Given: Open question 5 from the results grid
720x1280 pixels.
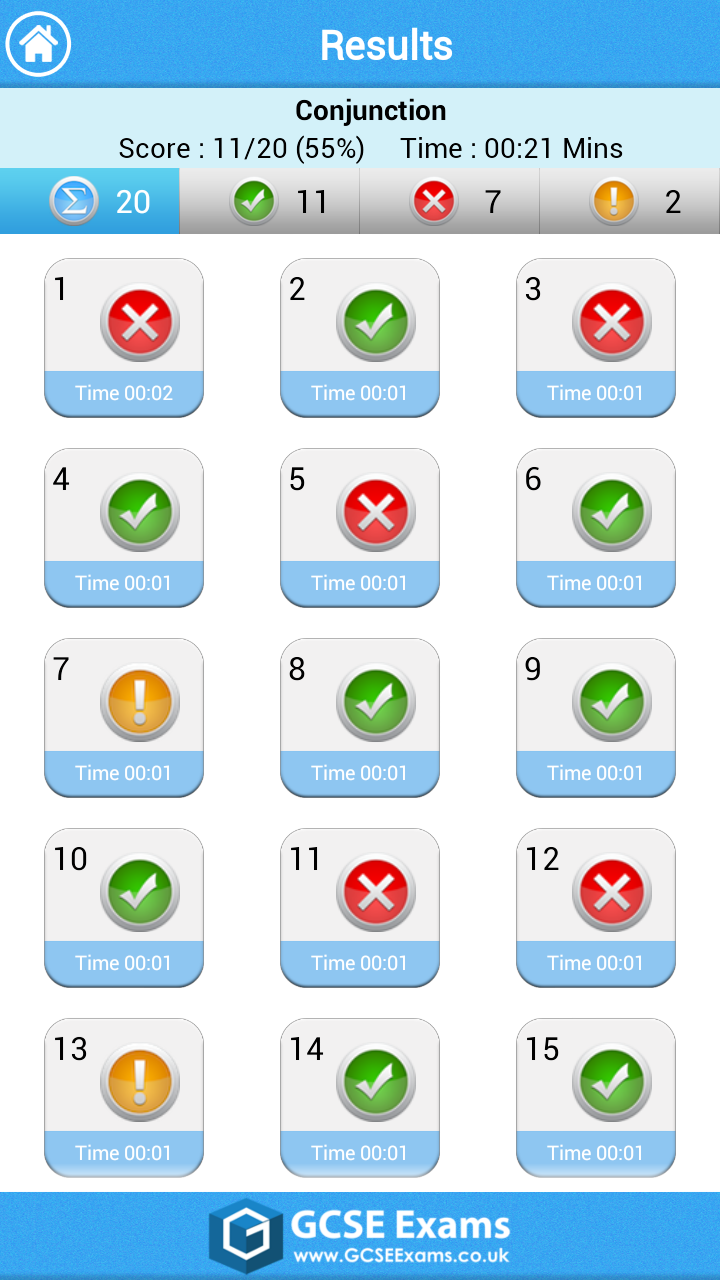Looking at the screenshot, I should click(x=360, y=527).
